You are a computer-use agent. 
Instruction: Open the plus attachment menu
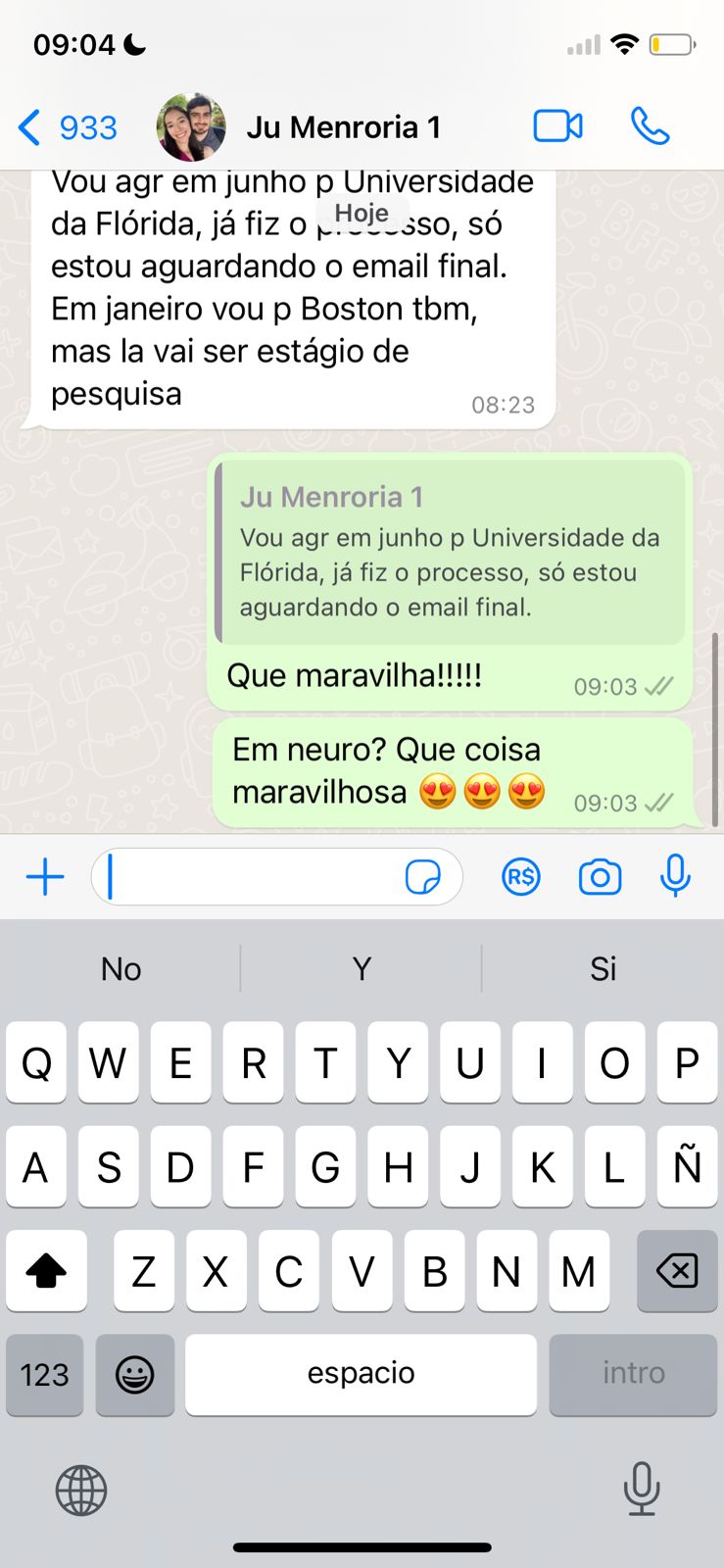(x=45, y=876)
